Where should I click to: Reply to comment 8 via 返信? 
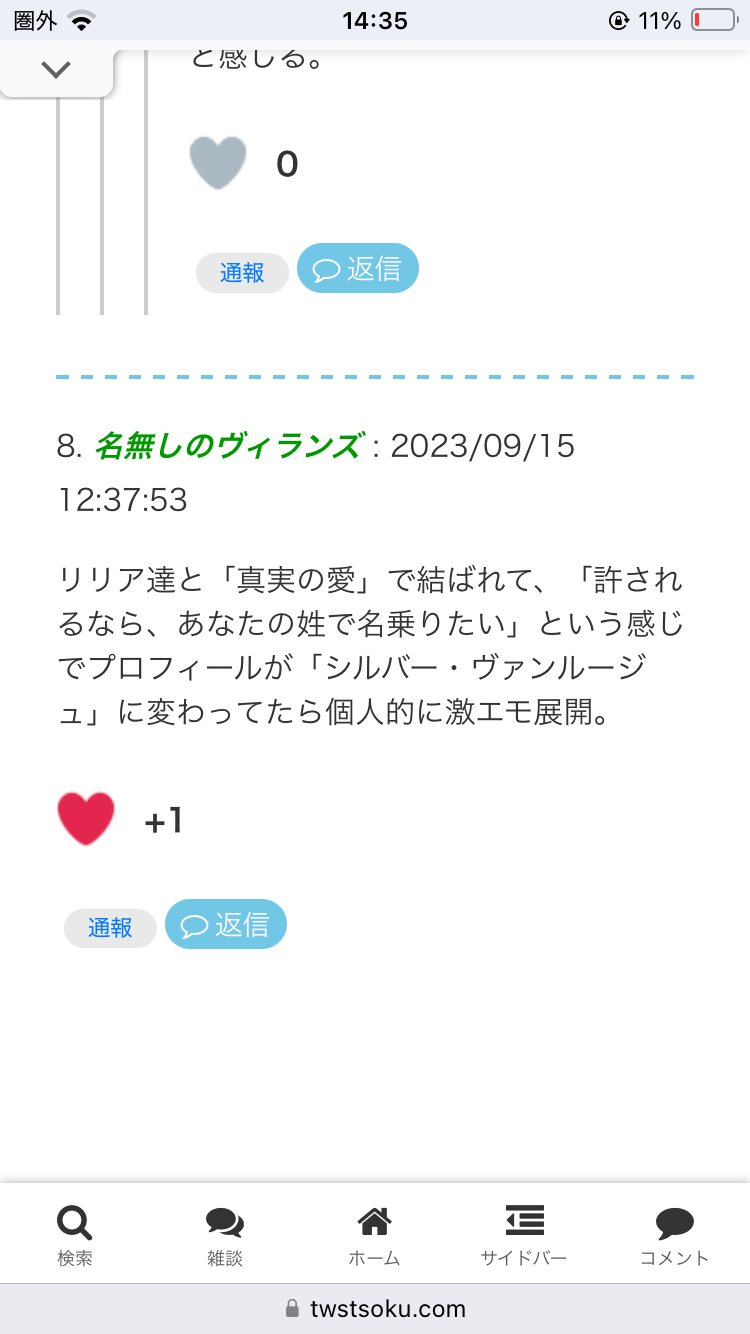(226, 924)
